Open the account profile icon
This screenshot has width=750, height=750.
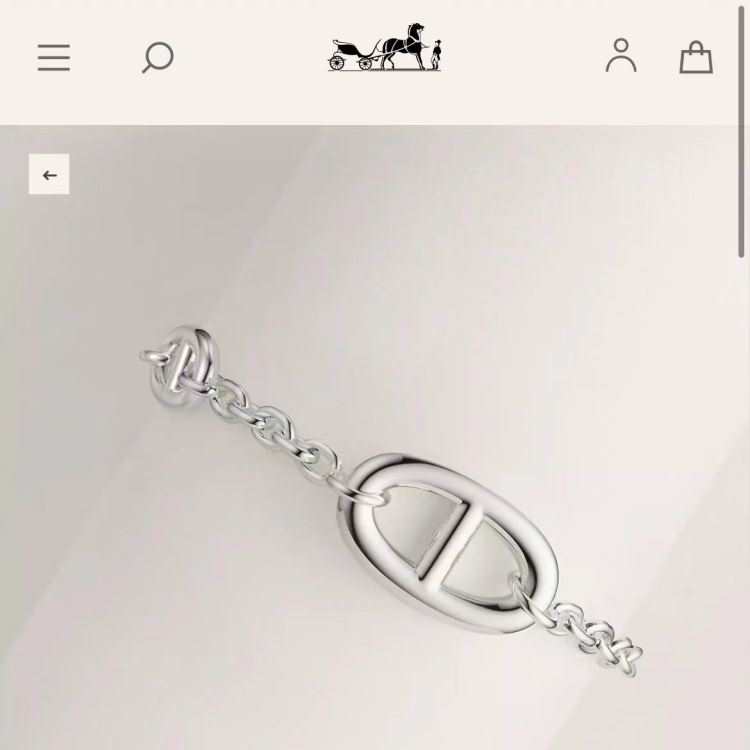(x=621, y=56)
